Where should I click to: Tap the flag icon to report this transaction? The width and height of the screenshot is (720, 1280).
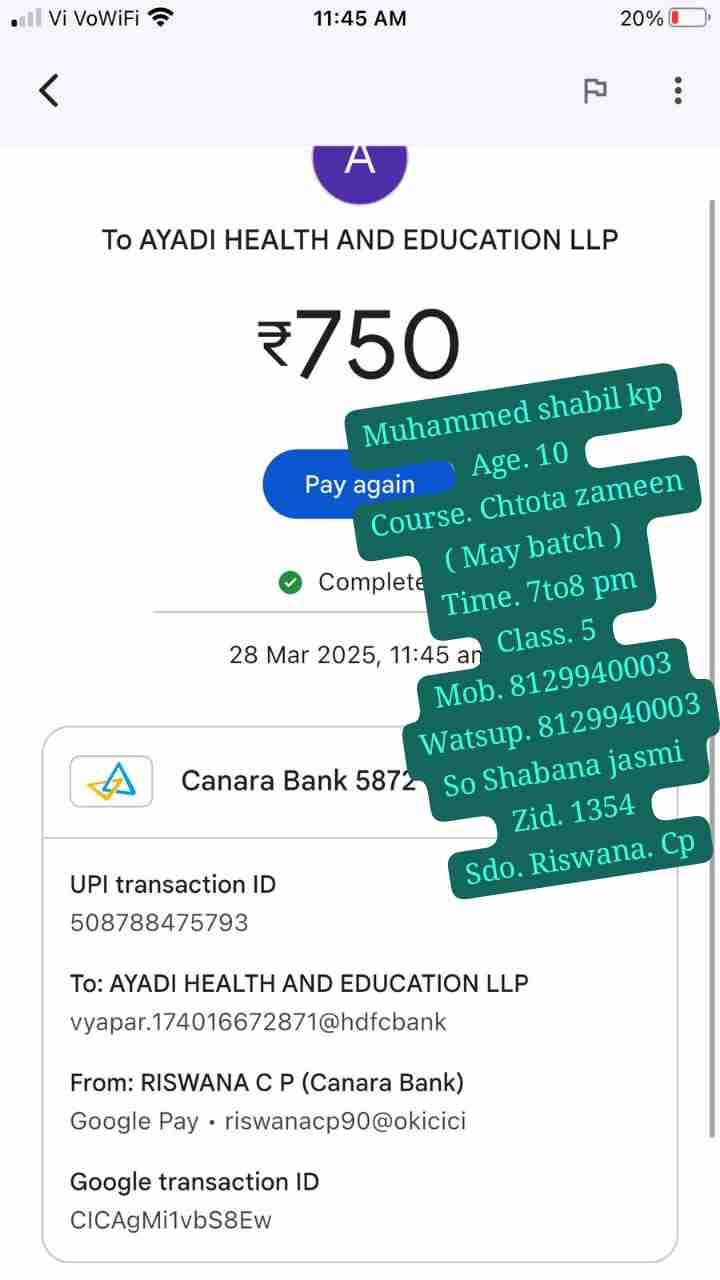pyautogui.click(x=595, y=91)
